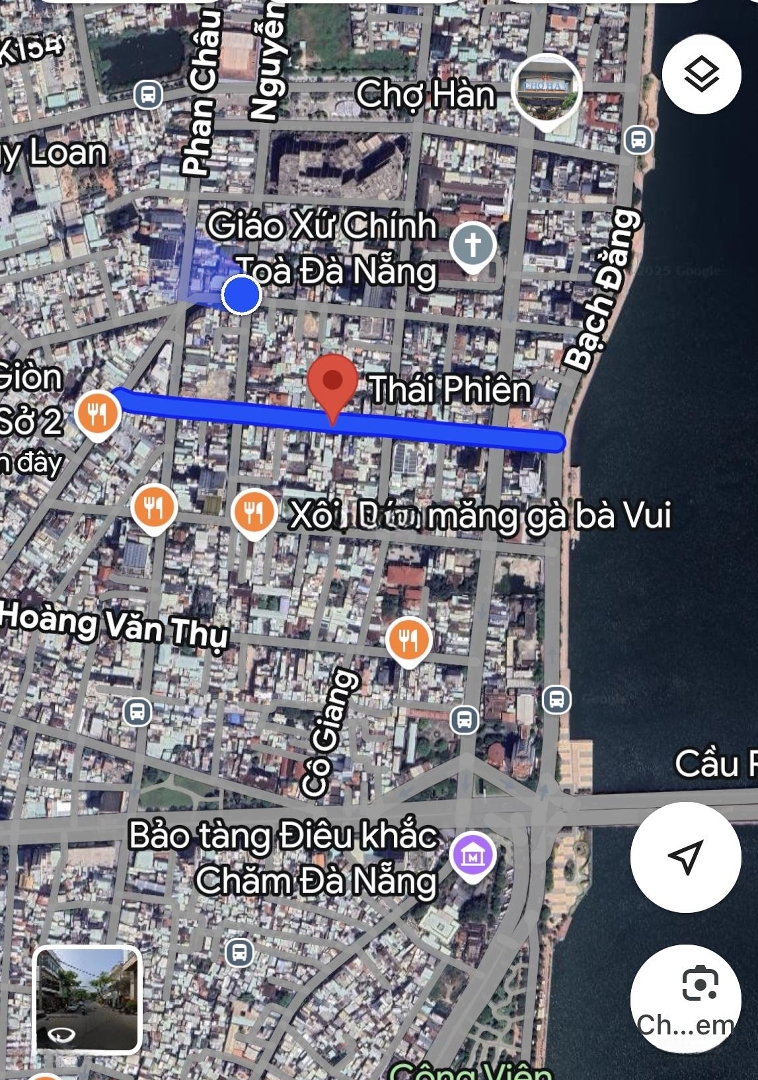Tap restaurant pin below Hoàng Văn Thụ street

pyautogui.click(x=408, y=639)
